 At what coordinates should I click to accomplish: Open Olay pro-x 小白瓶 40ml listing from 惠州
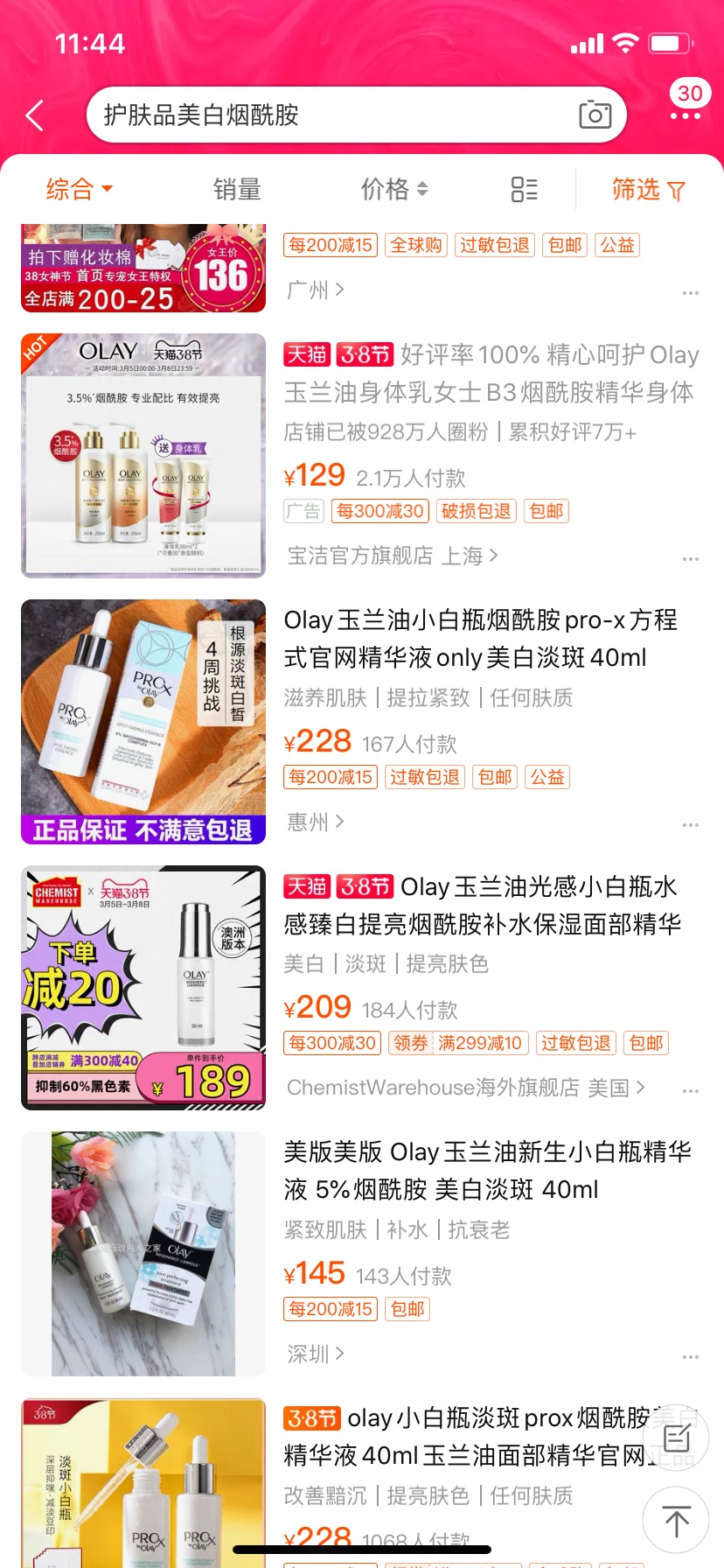(x=480, y=639)
